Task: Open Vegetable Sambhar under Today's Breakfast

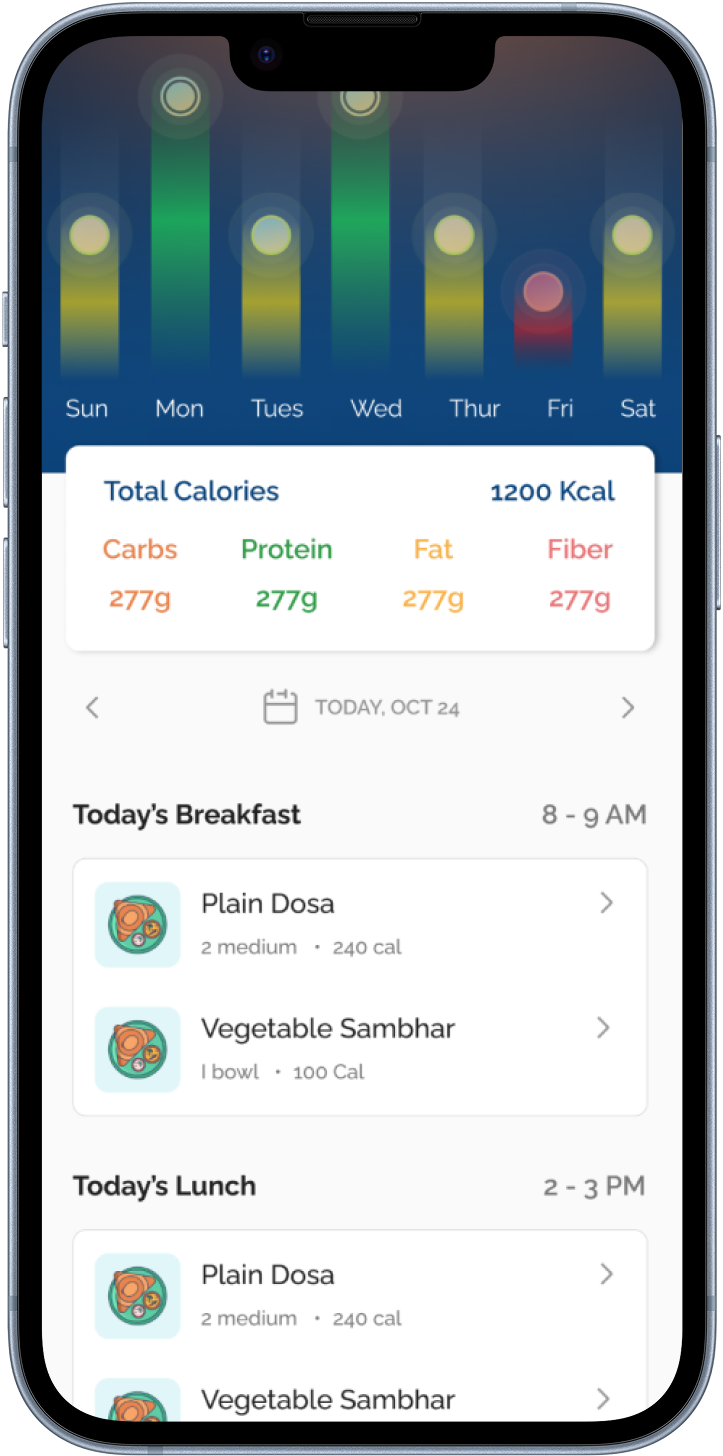Action: 360,1048
